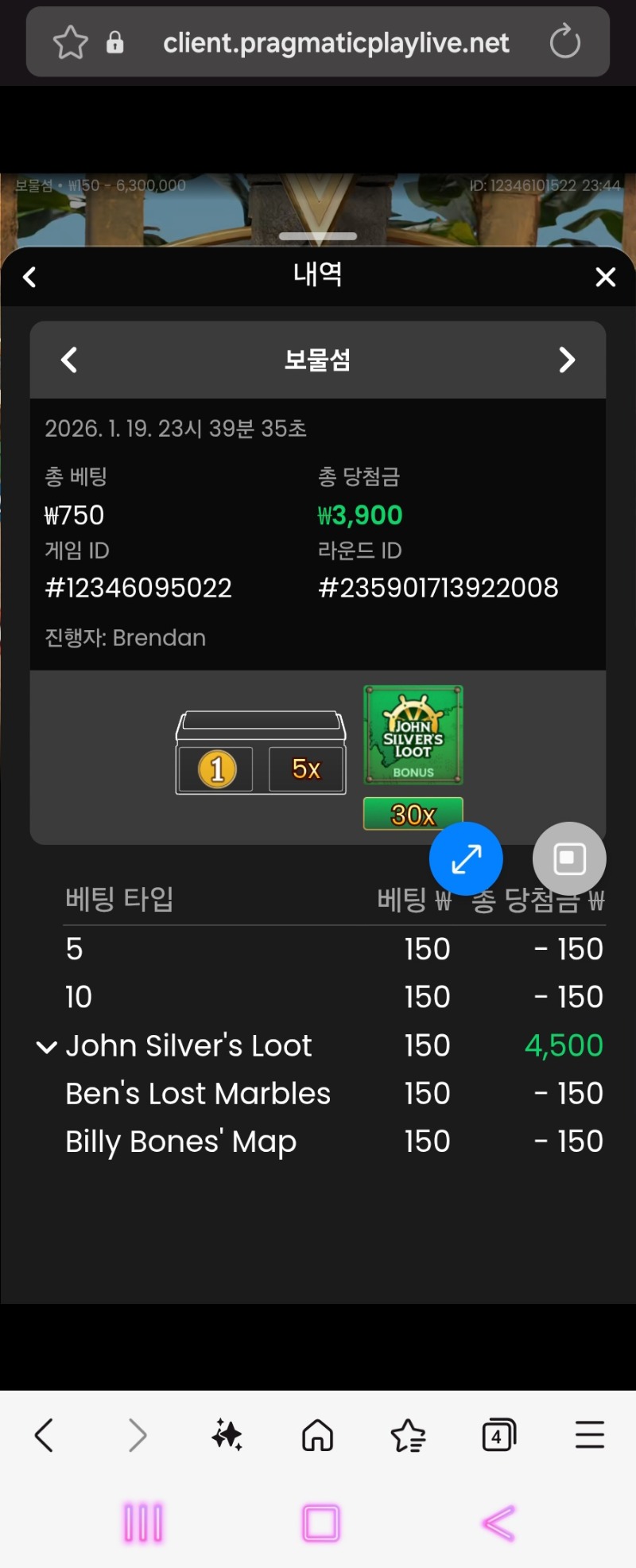
Task: Reload the page in the address bar
Action: pyautogui.click(x=565, y=42)
